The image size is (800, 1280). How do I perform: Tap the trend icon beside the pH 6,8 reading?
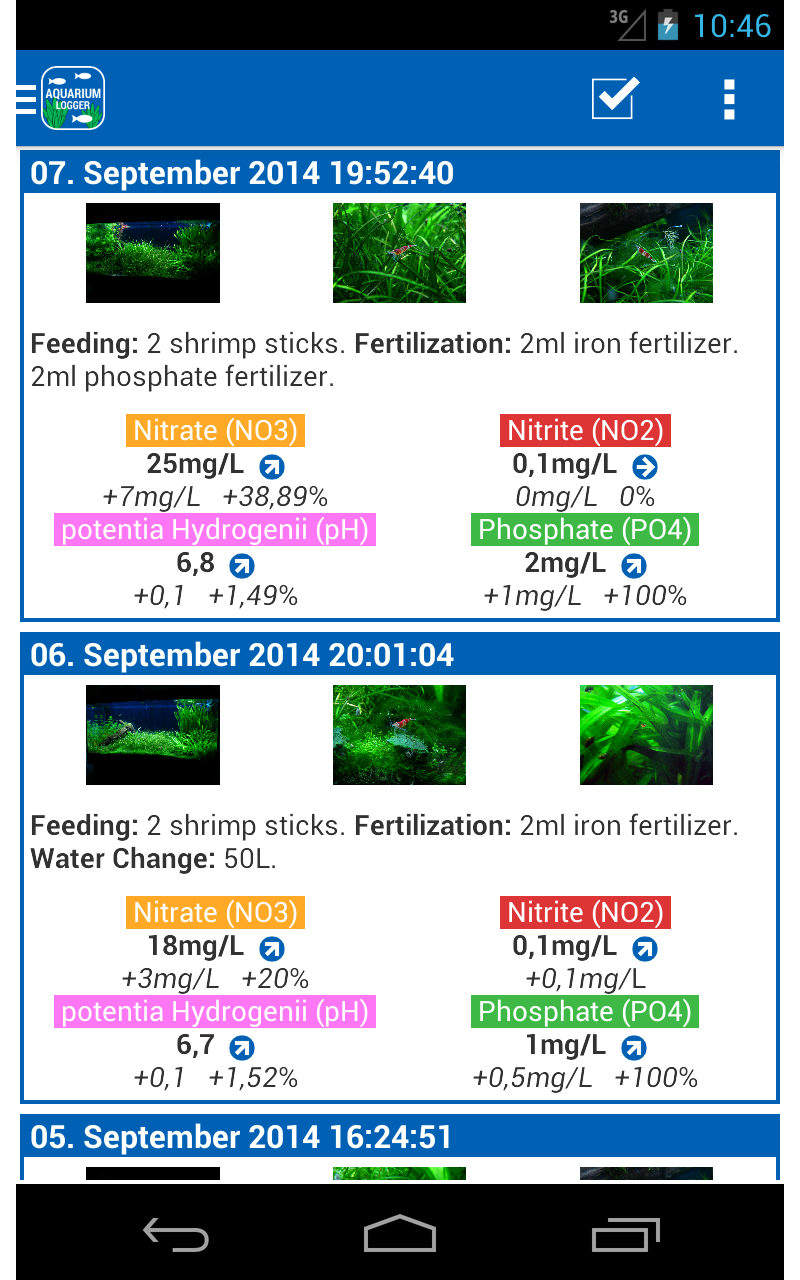pyautogui.click(x=239, y=565)
